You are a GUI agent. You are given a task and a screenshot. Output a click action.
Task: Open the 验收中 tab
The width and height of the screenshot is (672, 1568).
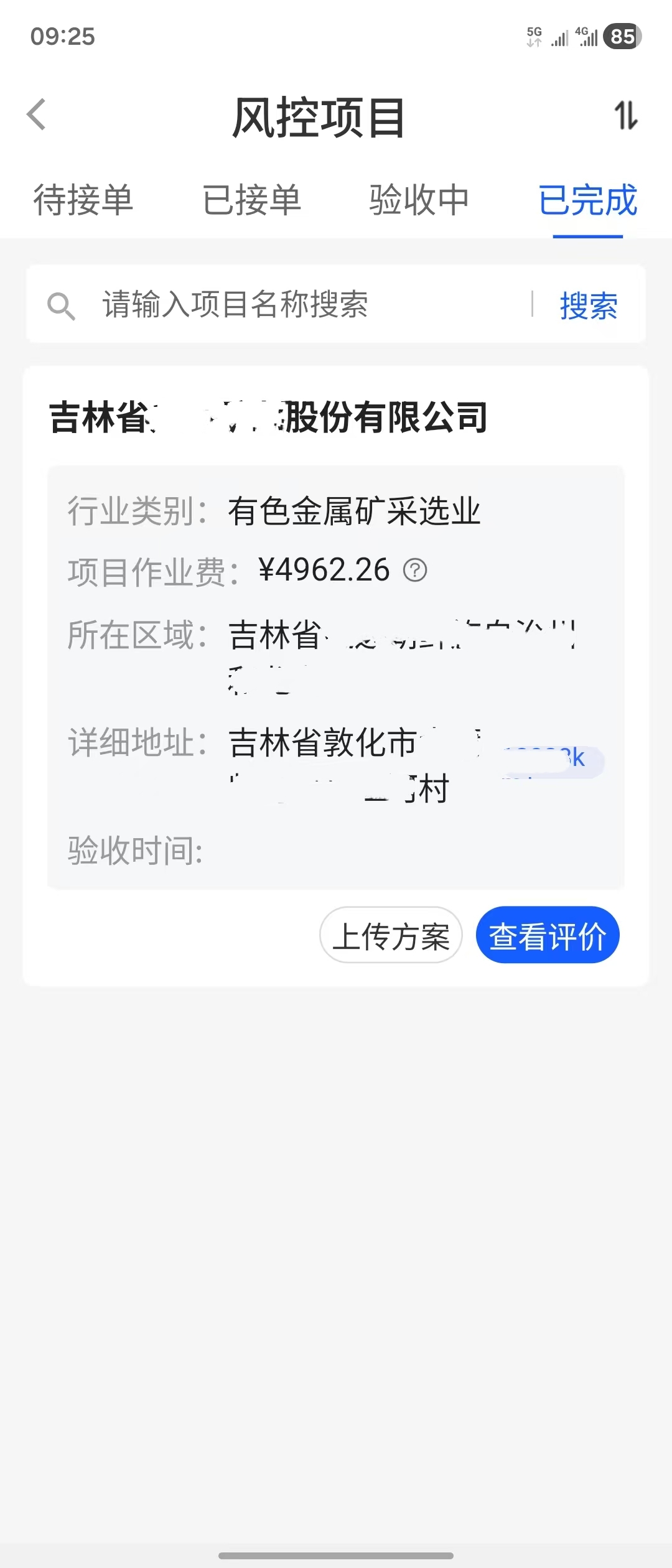[x=419, y=200]
